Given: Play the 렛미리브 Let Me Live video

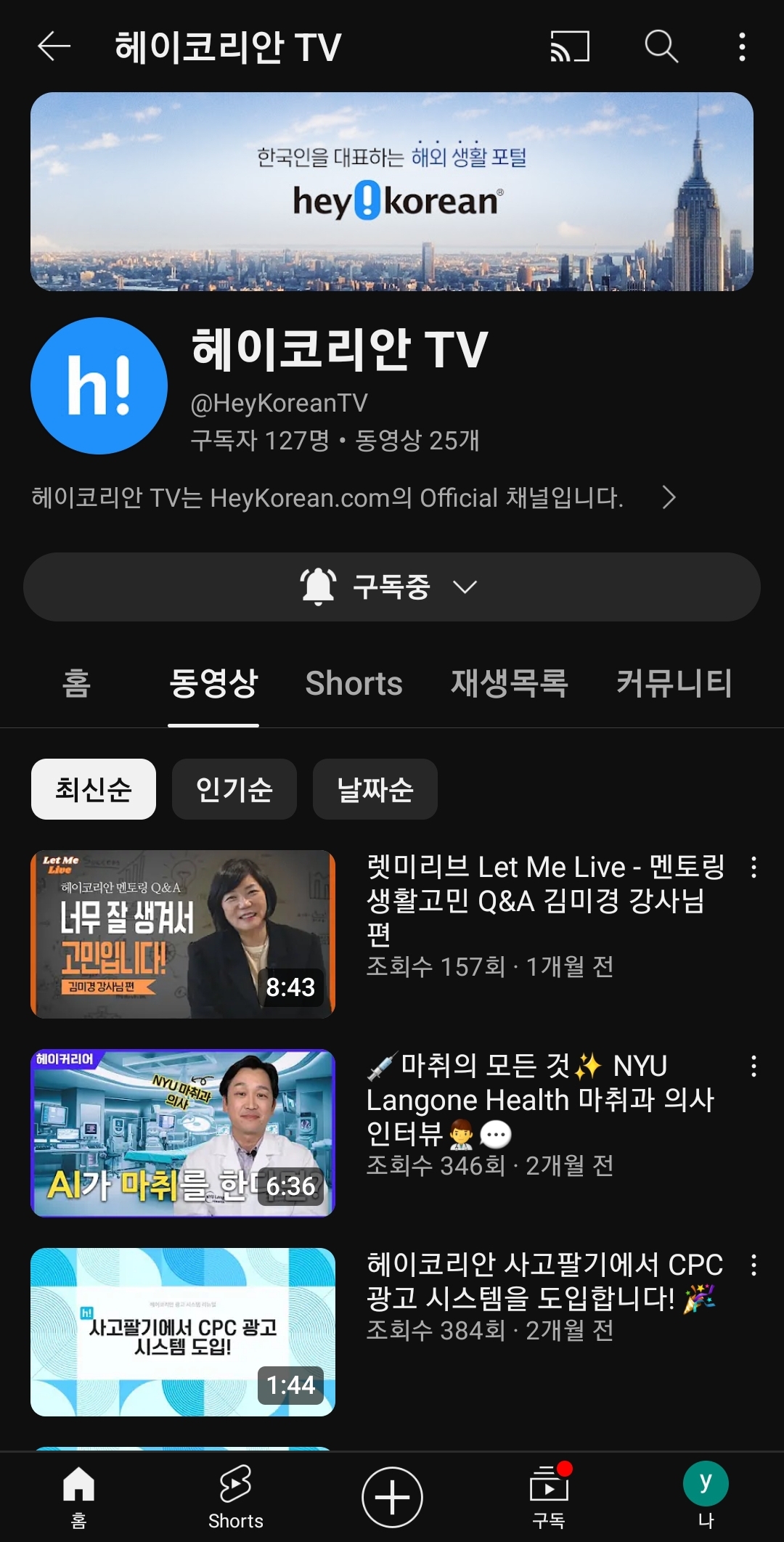Looking at the screenshot, I should pos(183,934).
